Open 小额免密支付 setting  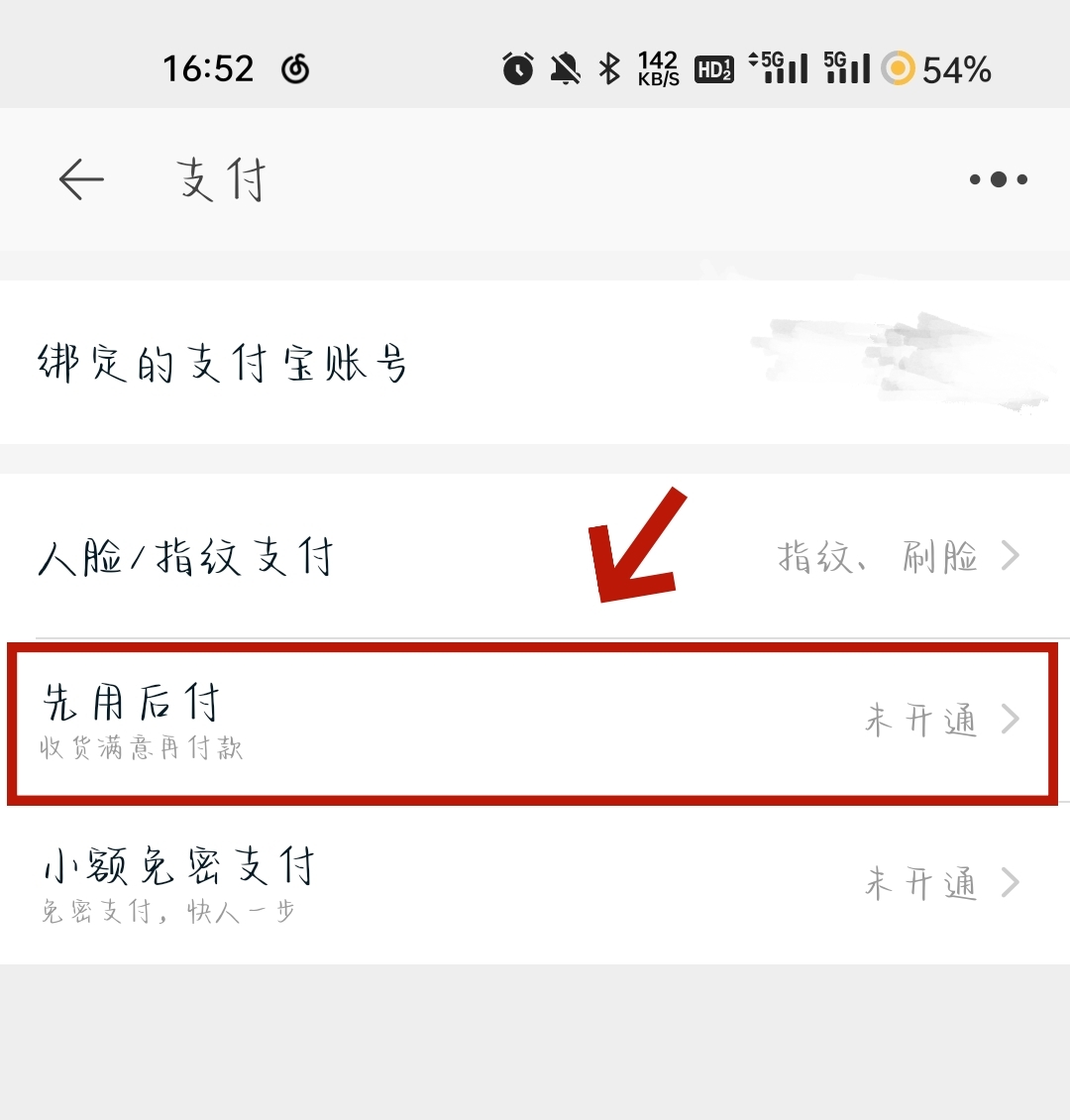pyautogui.click(x=535, y=882)
